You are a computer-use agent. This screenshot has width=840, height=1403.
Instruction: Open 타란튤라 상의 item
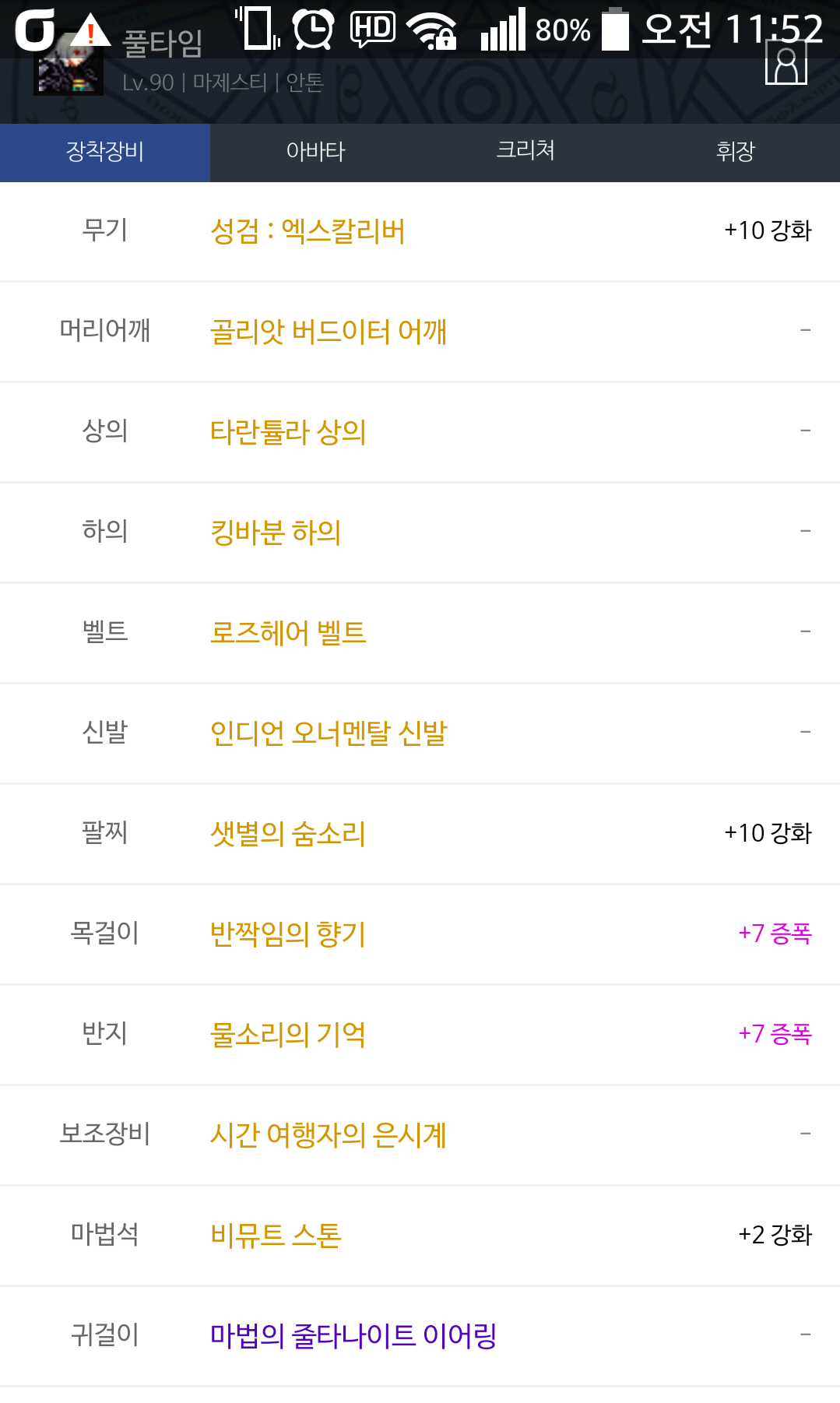point(288,432)
